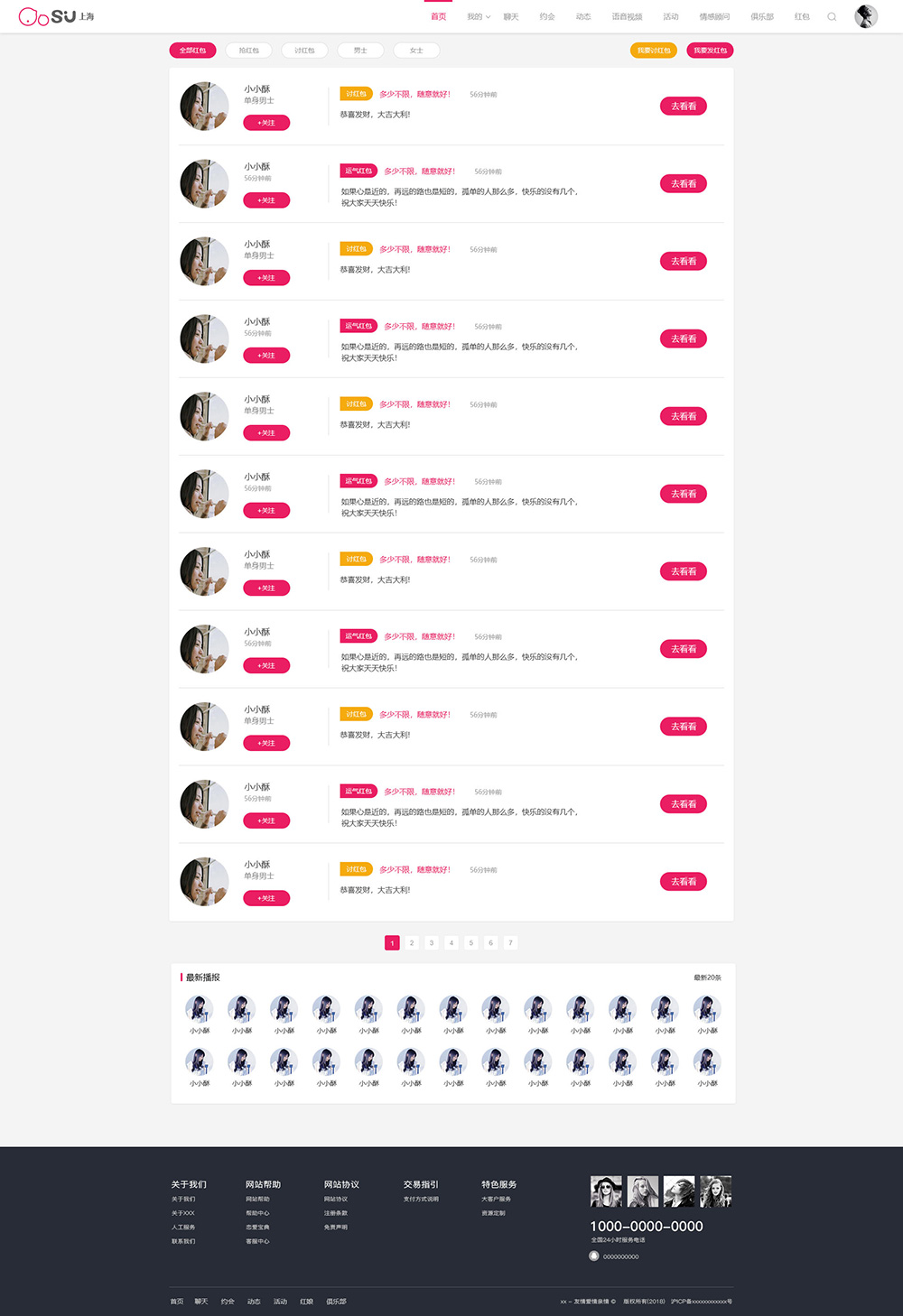Tap the 我要讨红包 button
Screen dimensions: 903x1316
[653, 51]
